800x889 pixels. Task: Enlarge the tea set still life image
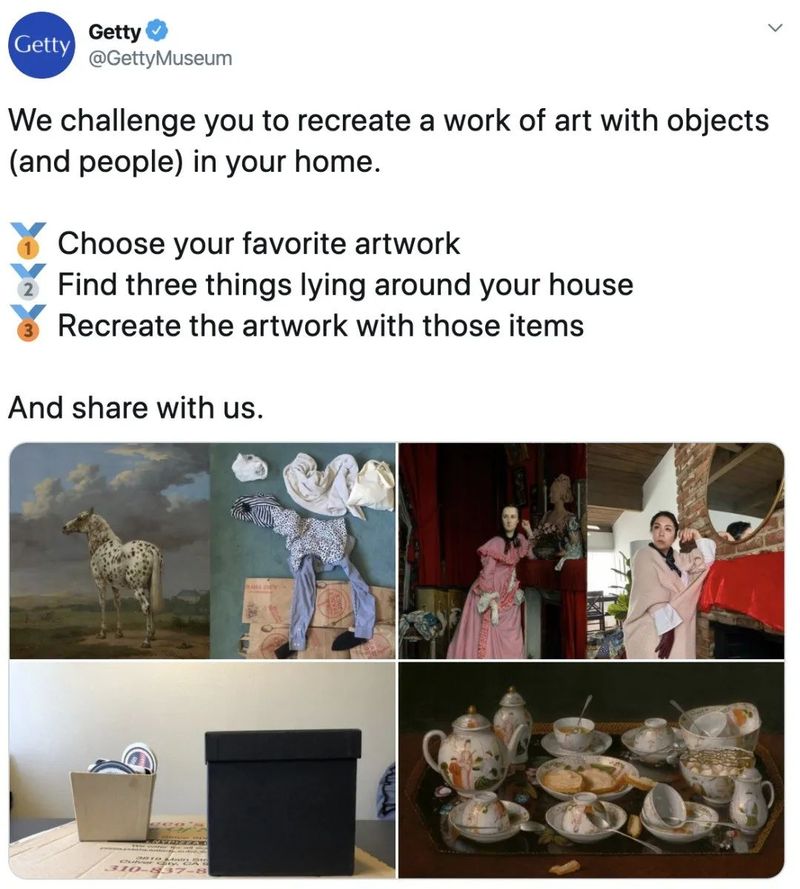coord(592,771)
